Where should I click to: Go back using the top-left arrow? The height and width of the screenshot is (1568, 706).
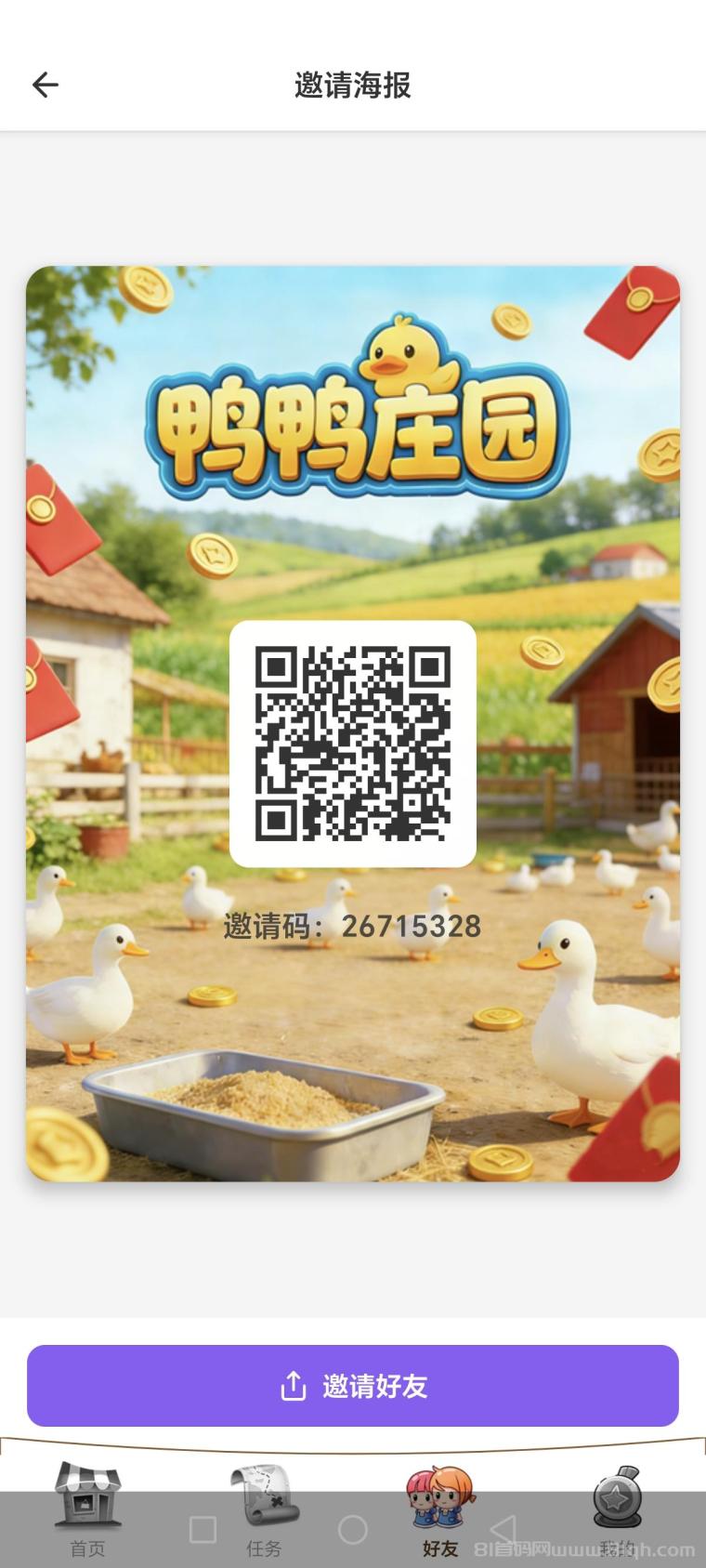pos(45,86)
